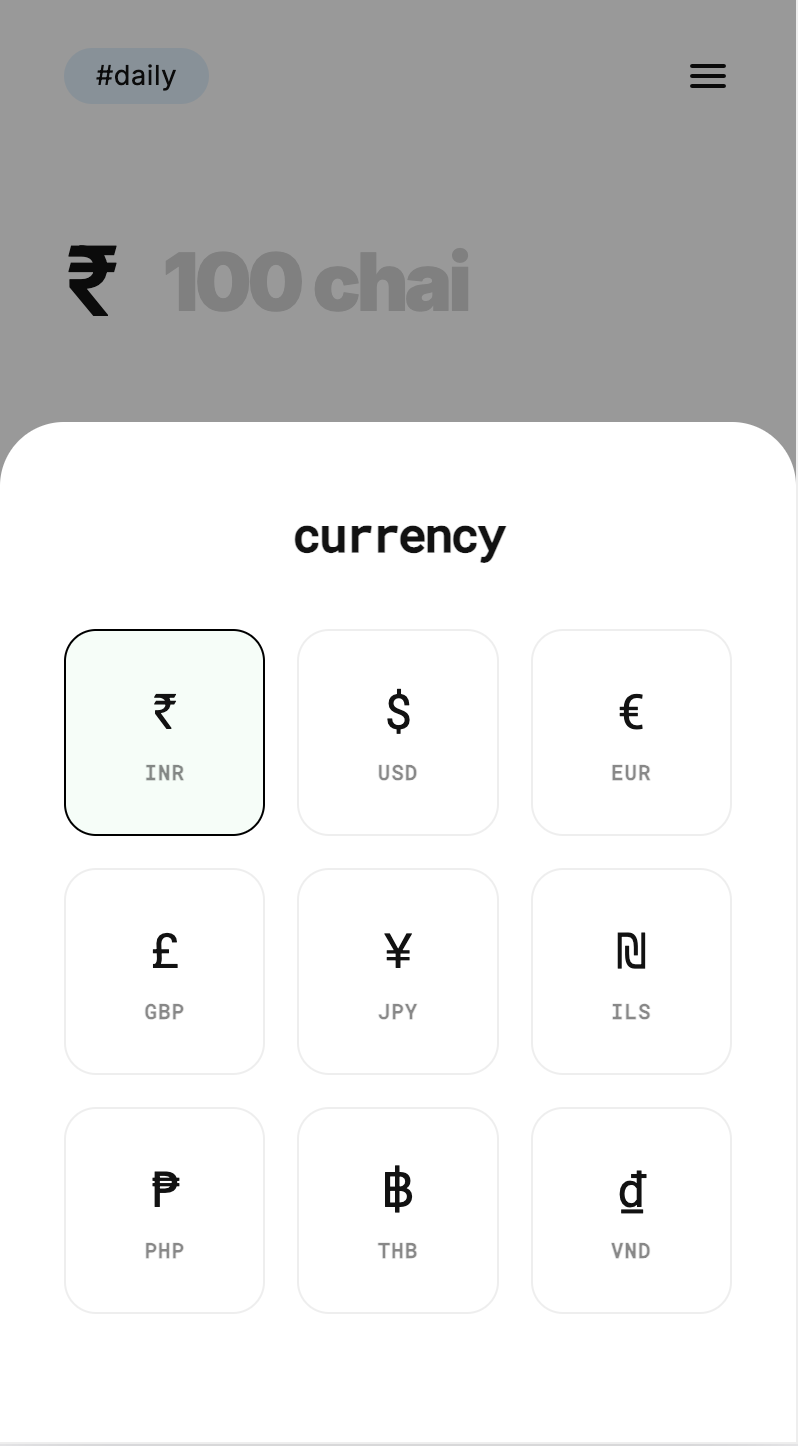This screenshot has height=1446, width=798.
Task: Choose THB baht currency
Action: coord(397,1210)
